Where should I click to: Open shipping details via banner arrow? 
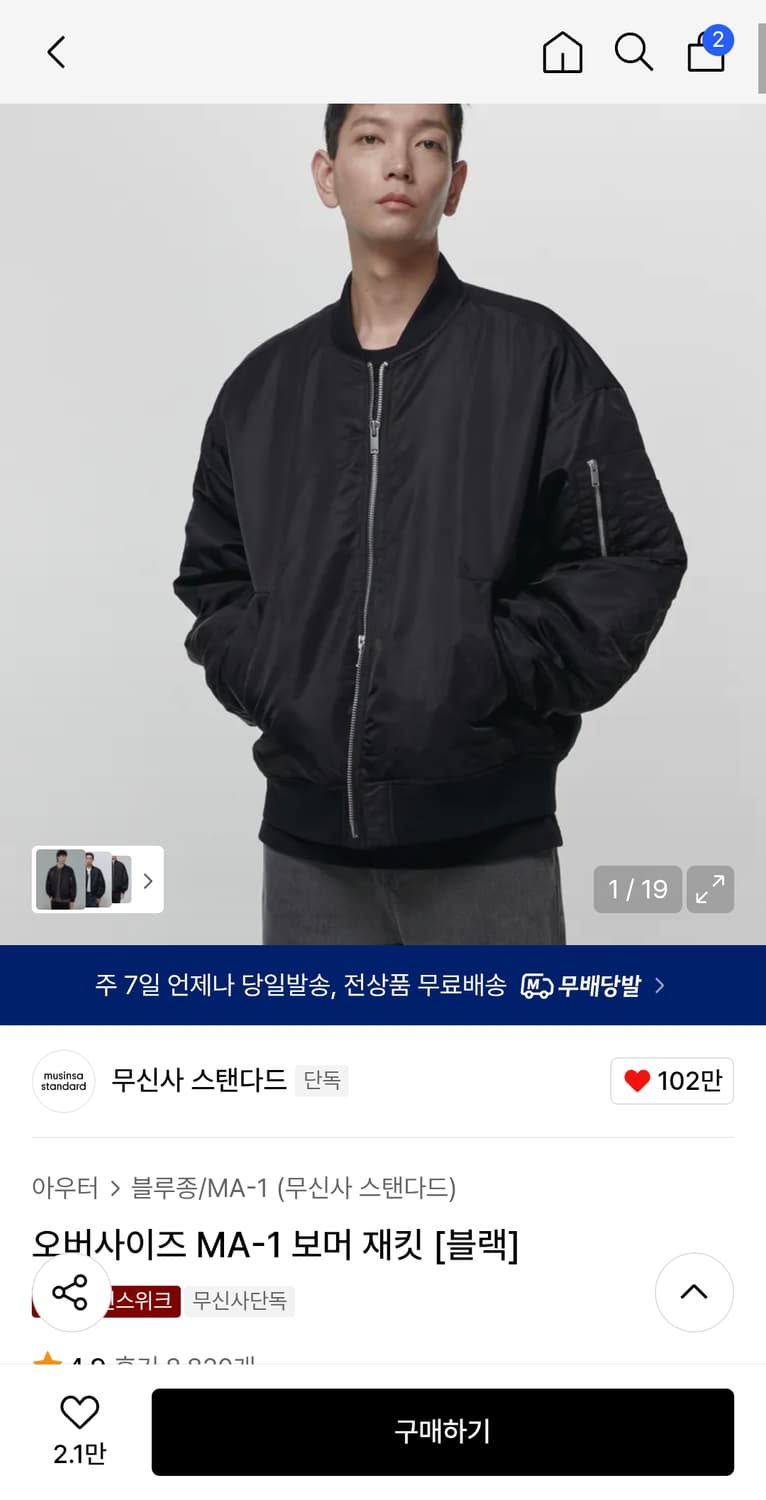(x=658, y=985)
